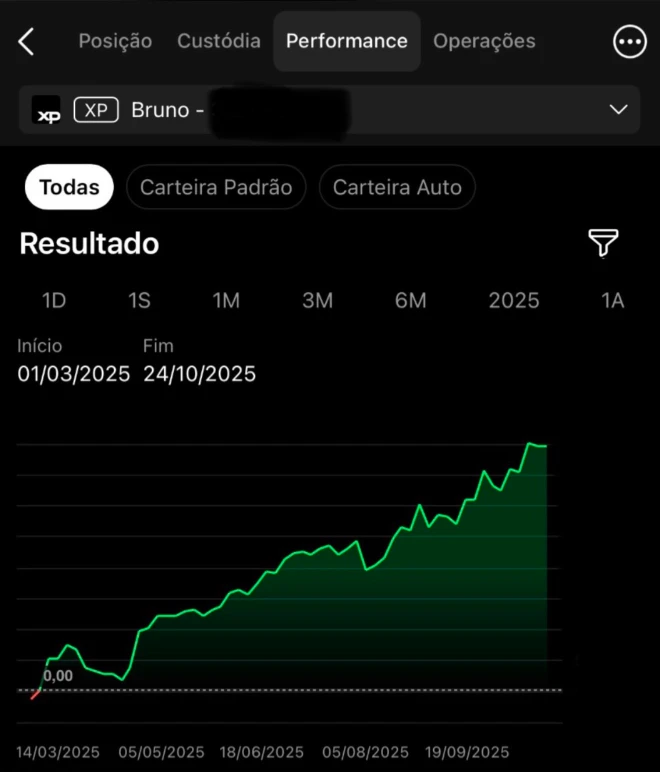Expand the XP Bruno account dropdown
The height and width of the screenshot is (772, 660).
[618, 110]
